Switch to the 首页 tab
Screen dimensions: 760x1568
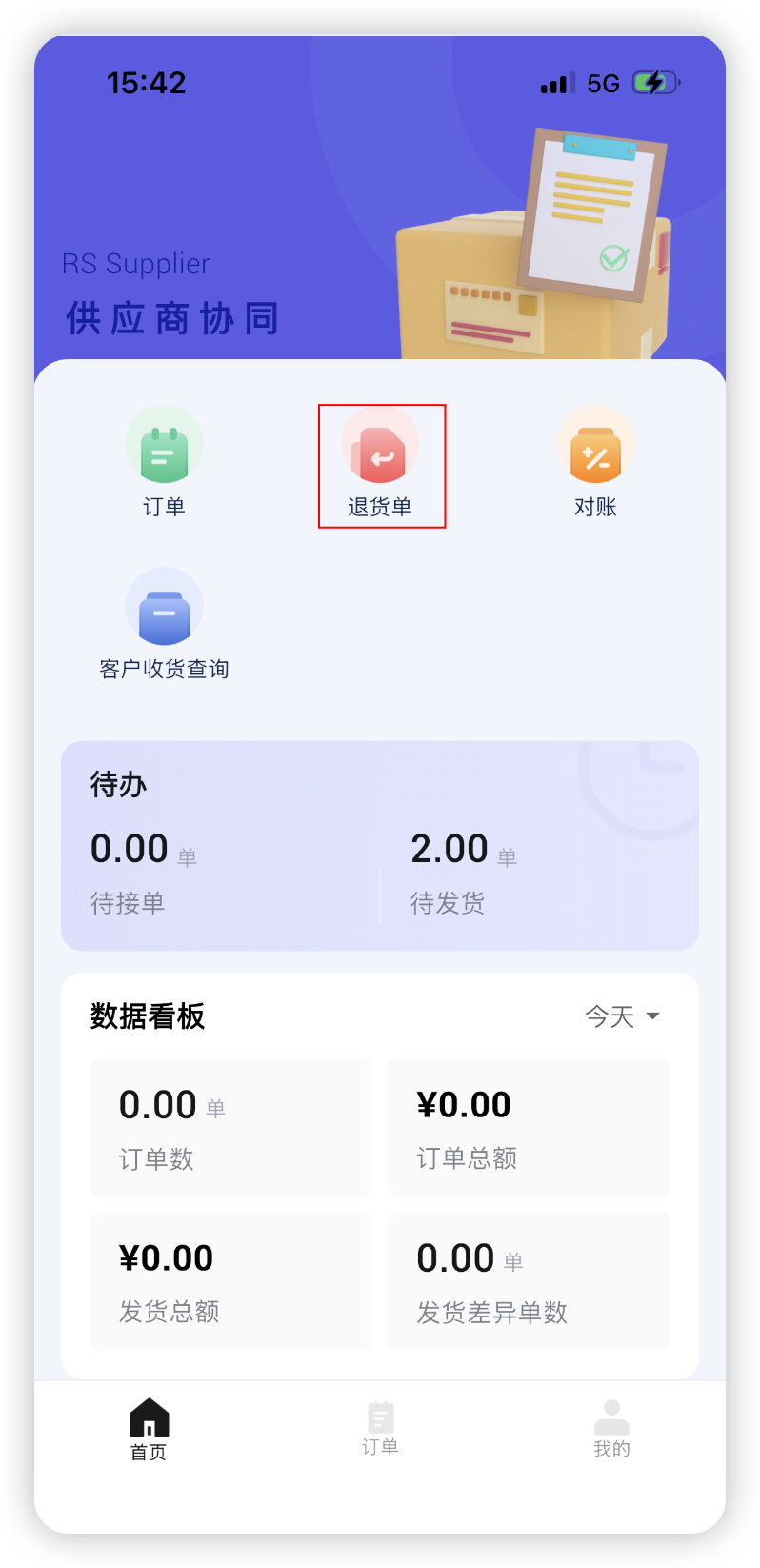[149, 1428]
